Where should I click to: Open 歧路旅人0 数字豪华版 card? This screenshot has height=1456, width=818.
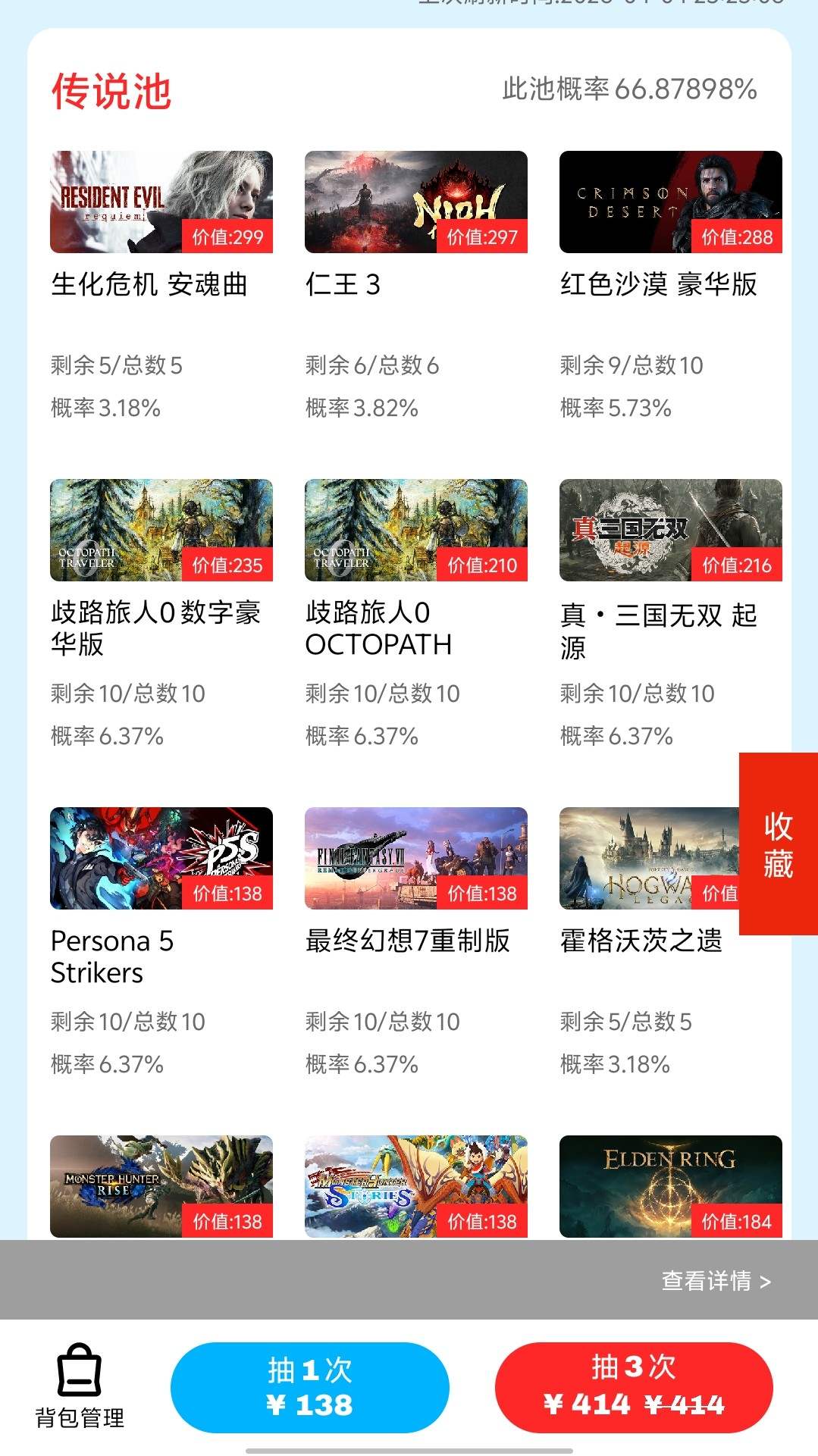[x=161, y=531]
